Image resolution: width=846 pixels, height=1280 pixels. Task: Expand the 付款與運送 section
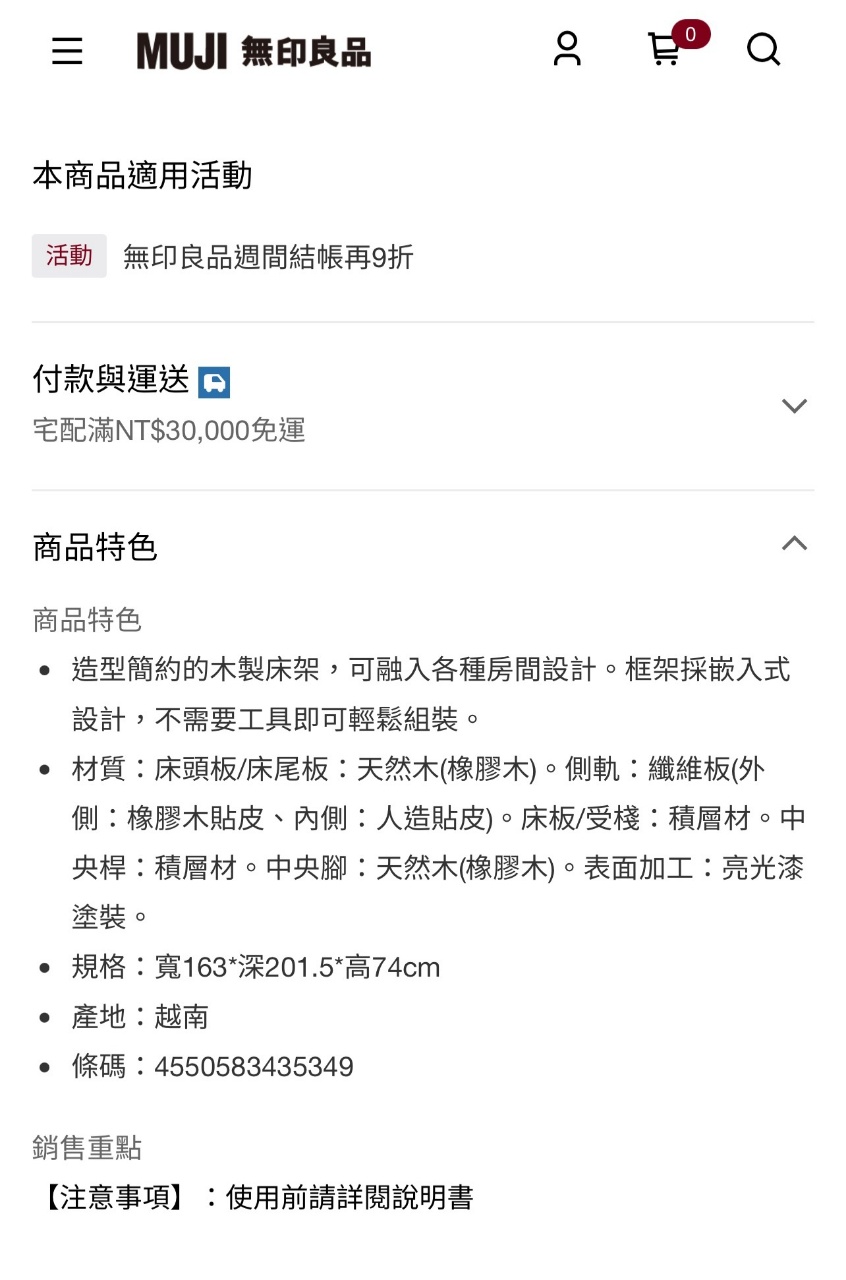click(793, 405)
